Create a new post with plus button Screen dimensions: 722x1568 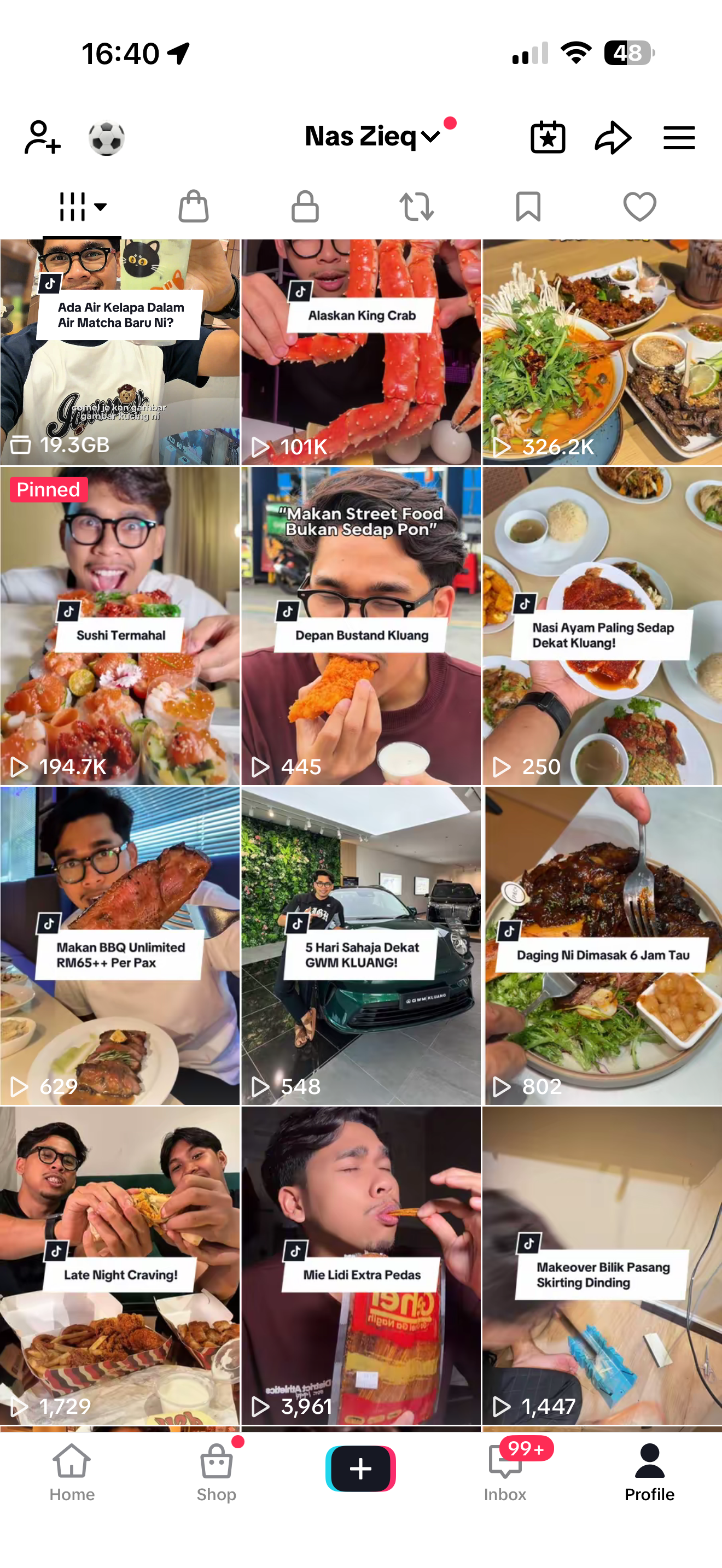(361, 1468)
